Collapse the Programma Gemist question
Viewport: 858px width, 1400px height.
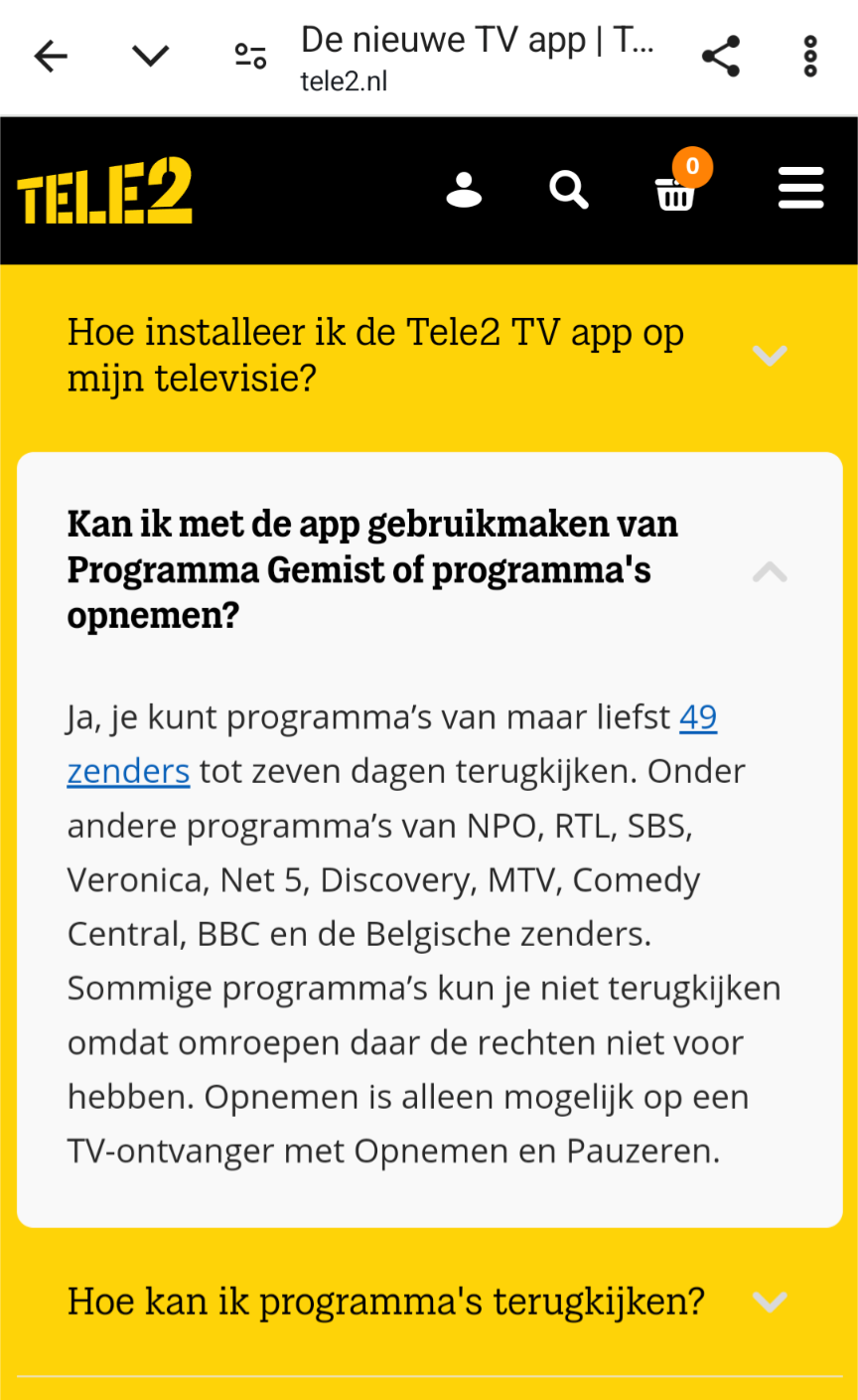[x=429, y=570]
